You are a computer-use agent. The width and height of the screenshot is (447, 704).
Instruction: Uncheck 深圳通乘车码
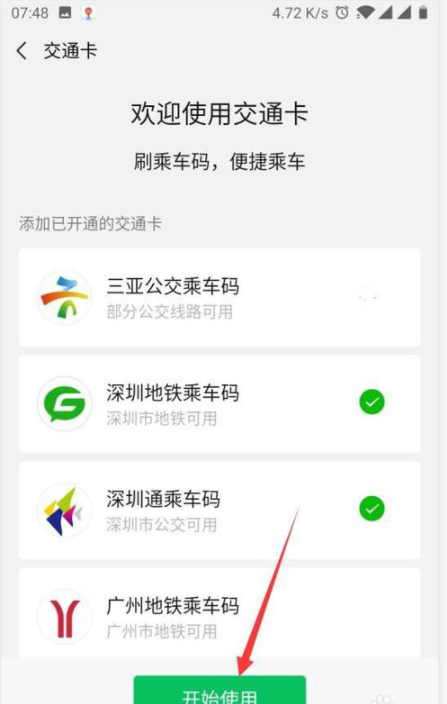point(372,509)
